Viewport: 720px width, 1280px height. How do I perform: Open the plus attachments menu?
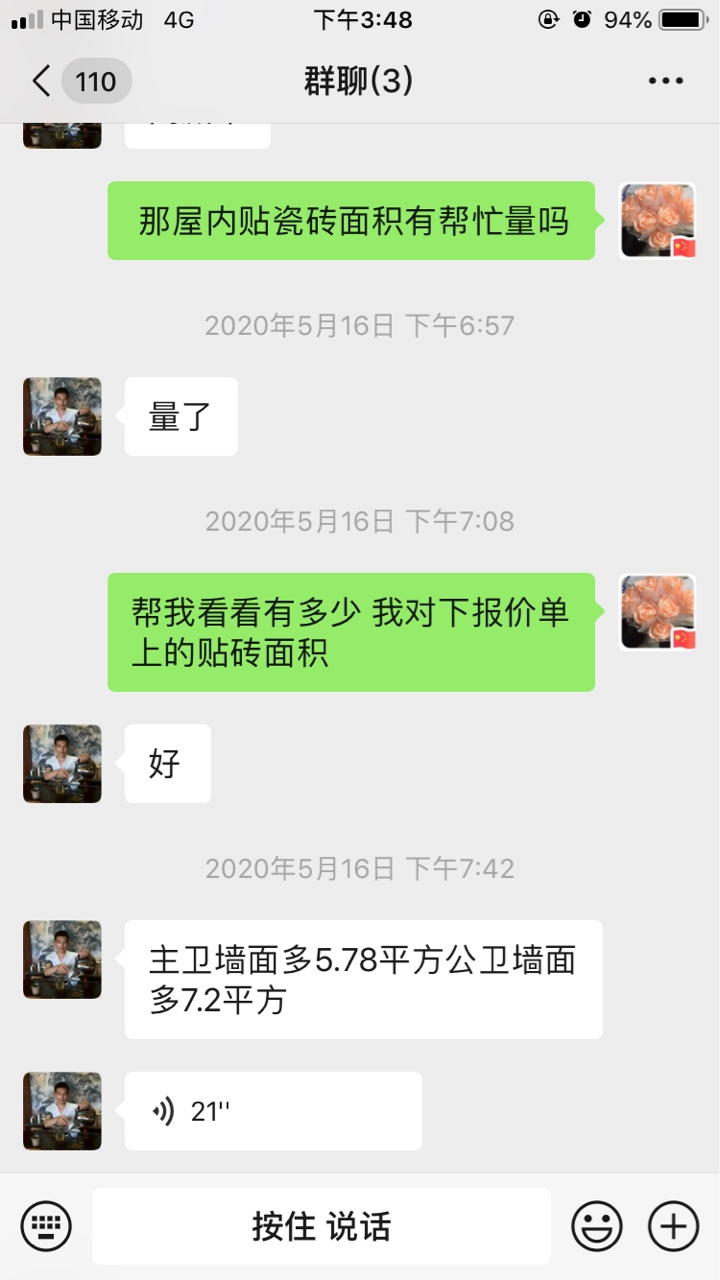click(x=673, y=1226)
